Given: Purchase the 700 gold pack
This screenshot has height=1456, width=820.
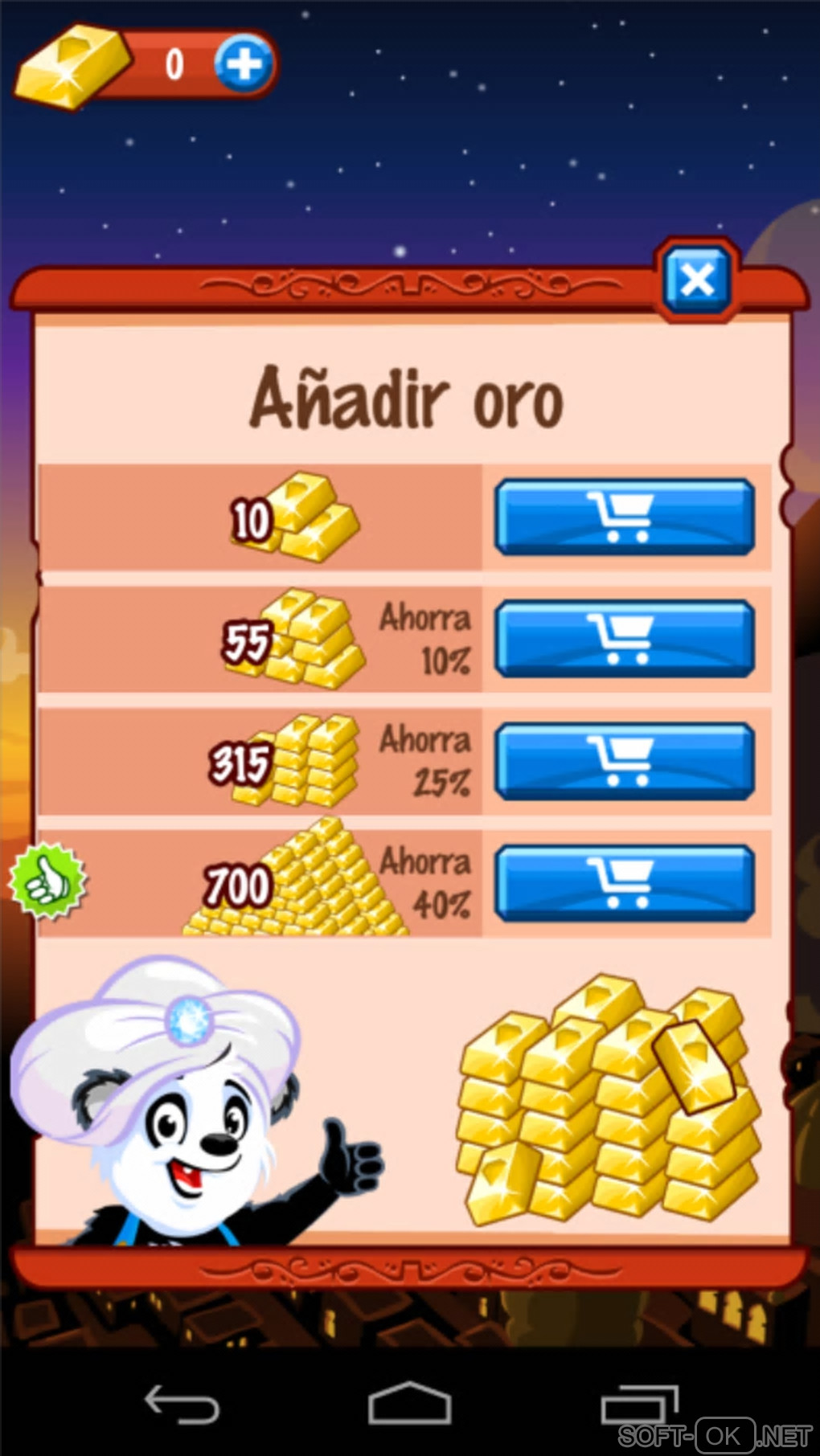Looking at the screenshot, I should pos(624,882).
